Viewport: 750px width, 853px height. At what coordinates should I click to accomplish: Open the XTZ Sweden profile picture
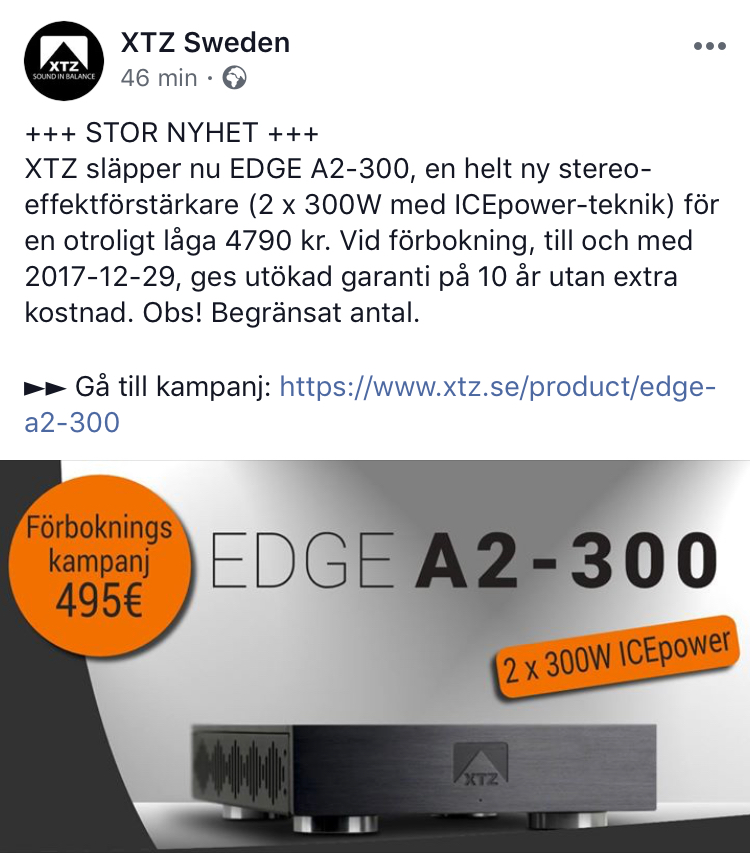pos(64,61)
